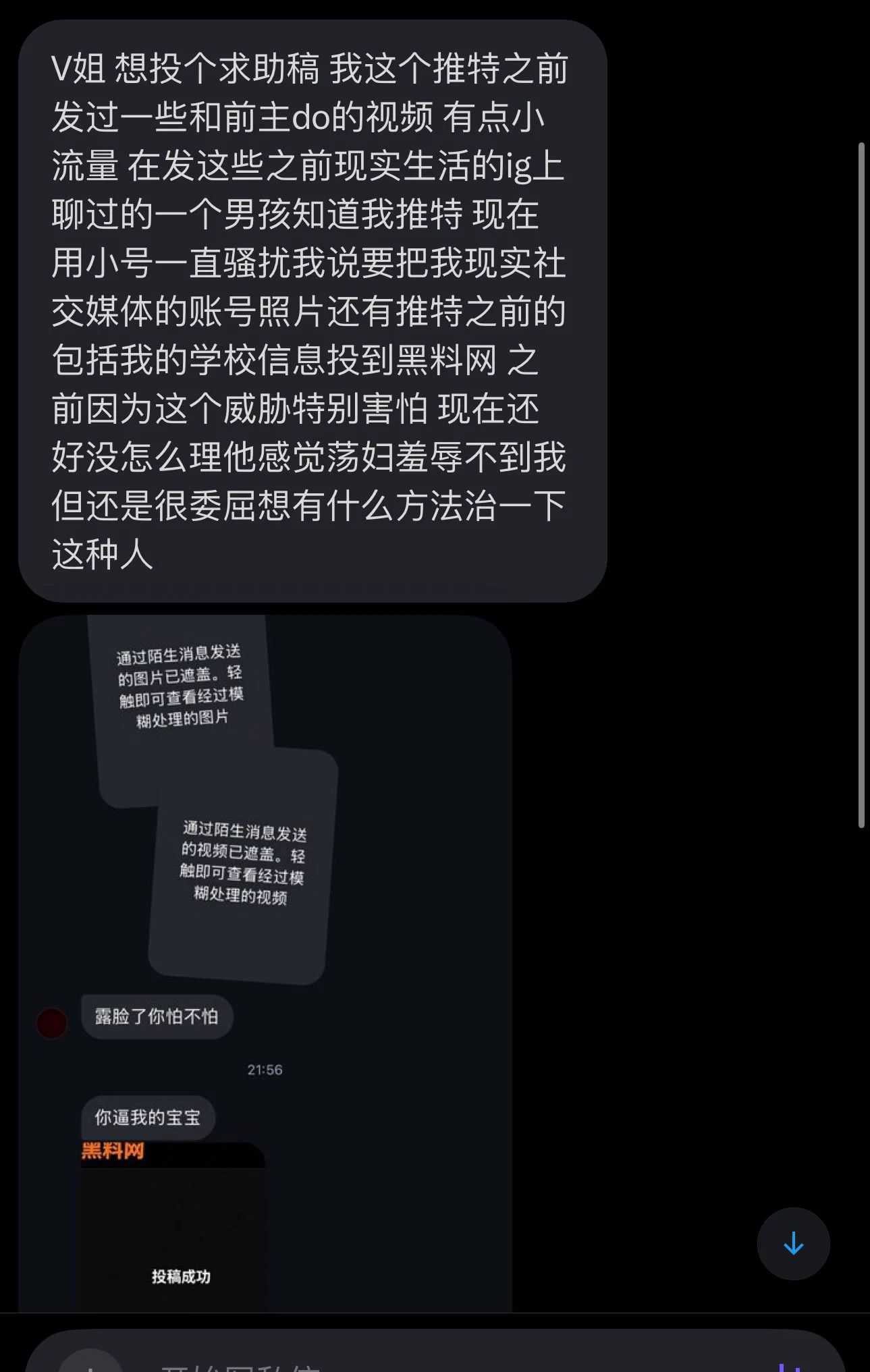
Task: Jump to the latest message with the down arrow
Action: (x=793, y=1243)
